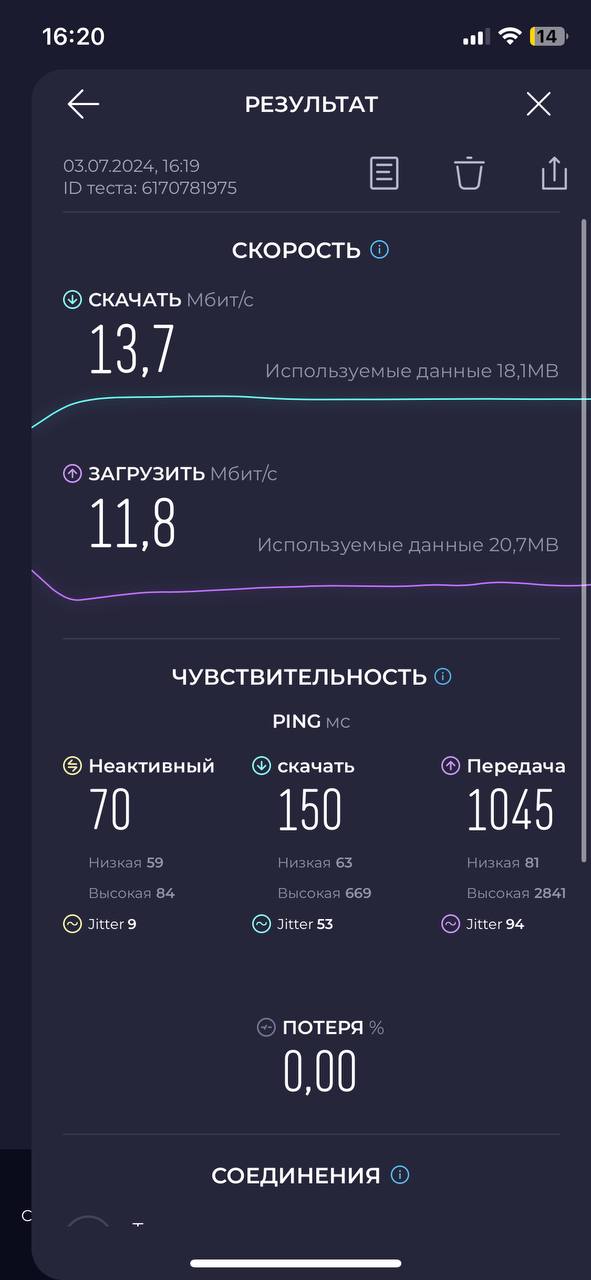Viewport: 591px width, 1280px height.
Task: Go back with the arrow
Action: [83, 104]
